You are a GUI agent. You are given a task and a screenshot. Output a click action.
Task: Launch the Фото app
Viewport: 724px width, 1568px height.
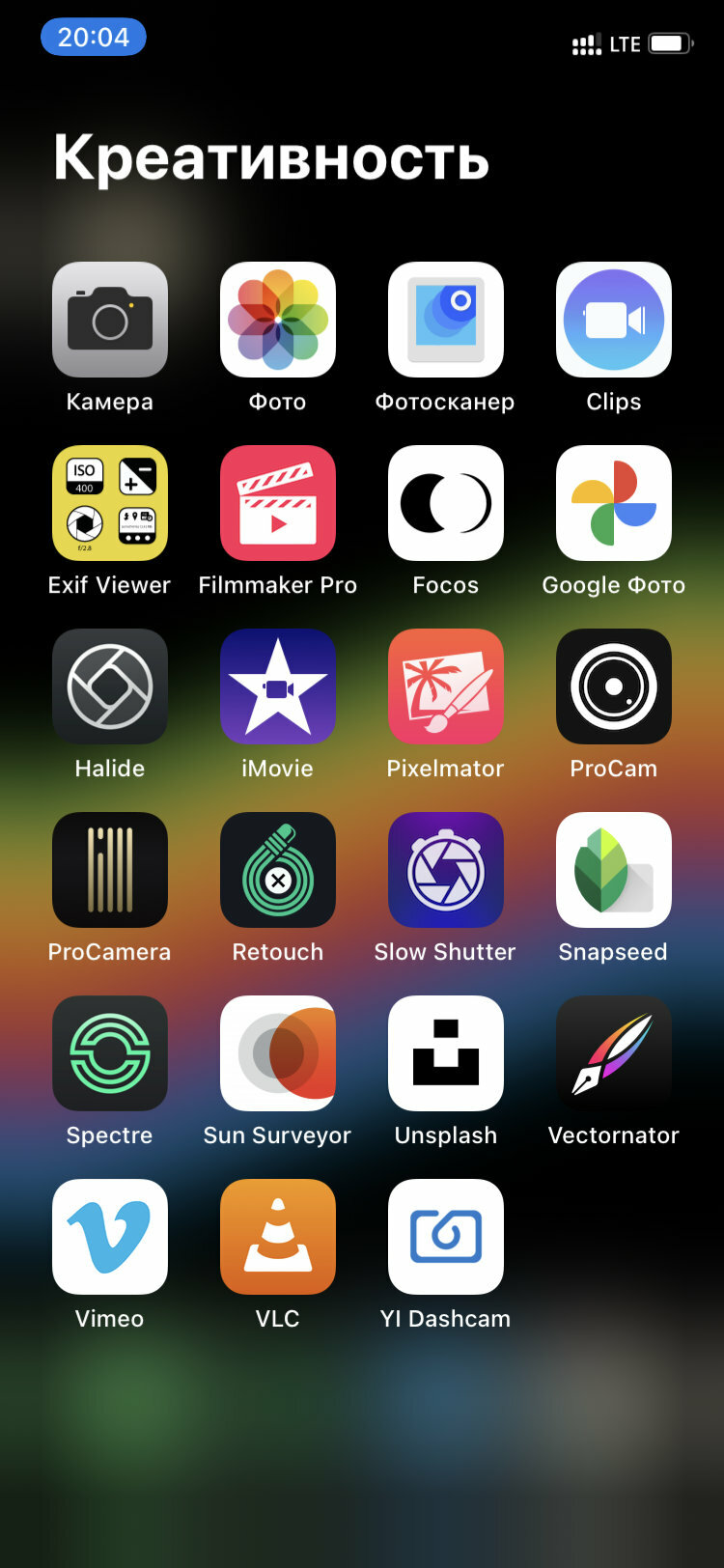(278, 320)
